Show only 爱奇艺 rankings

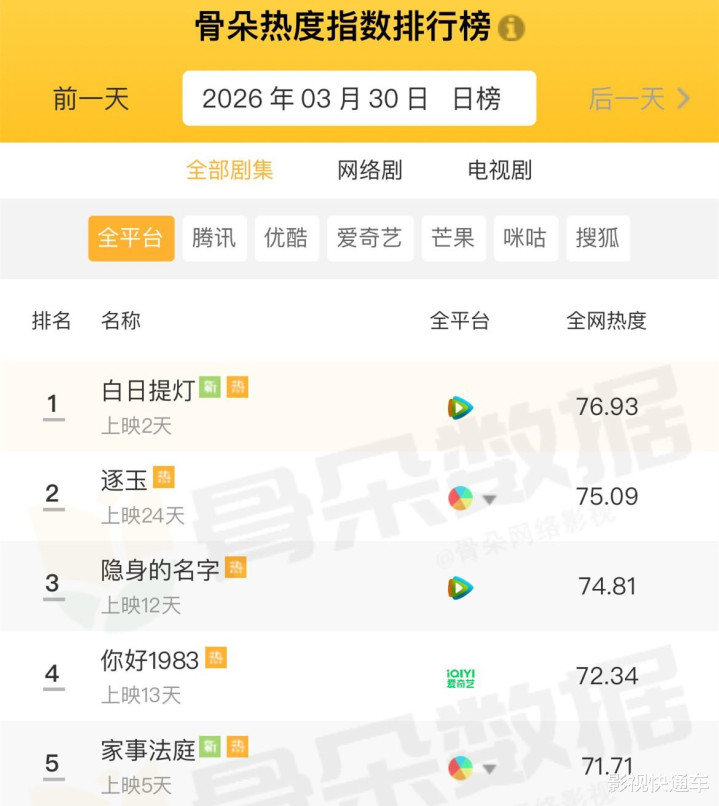(370, 238)
